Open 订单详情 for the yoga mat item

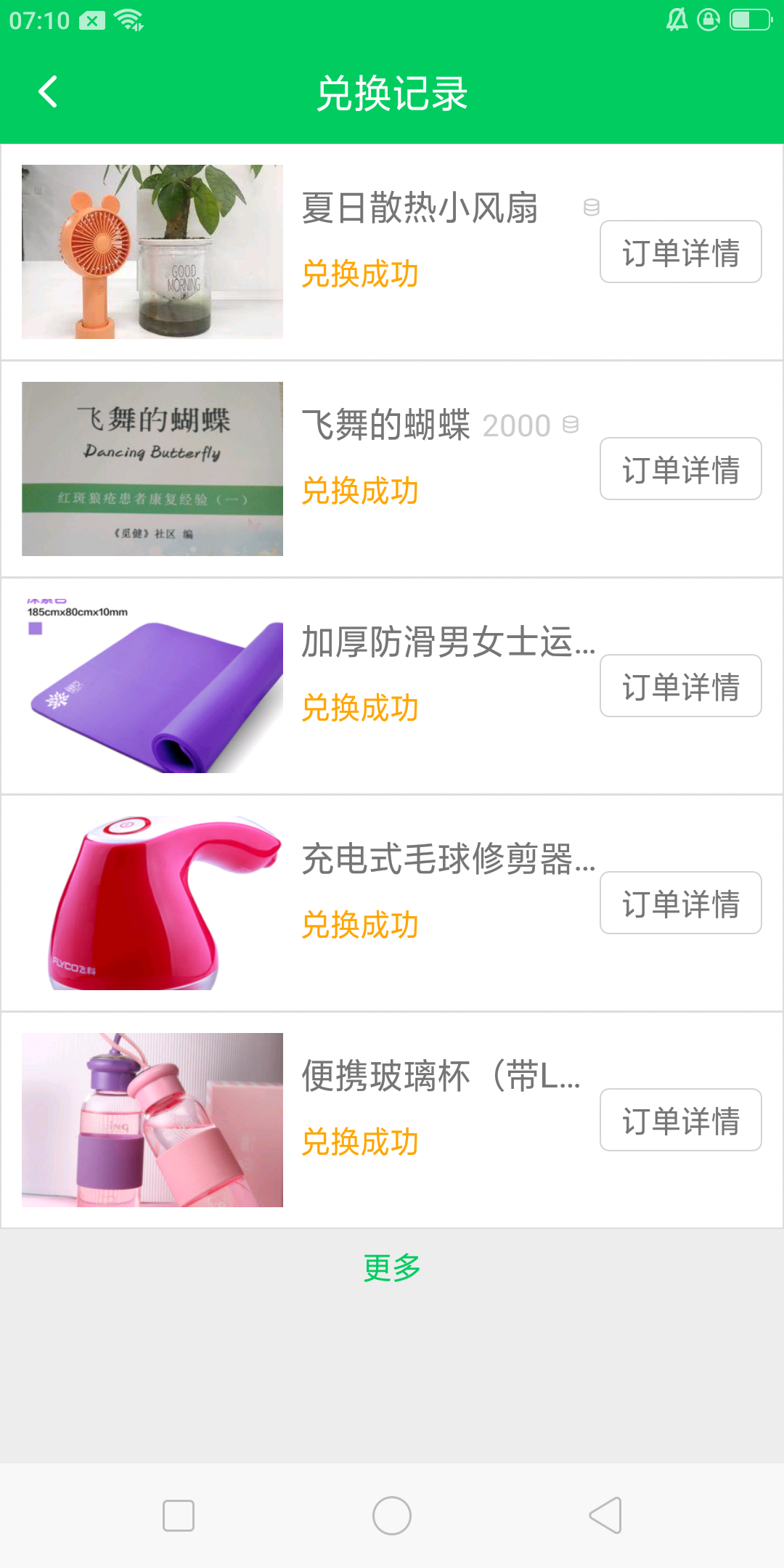[680, 685]
